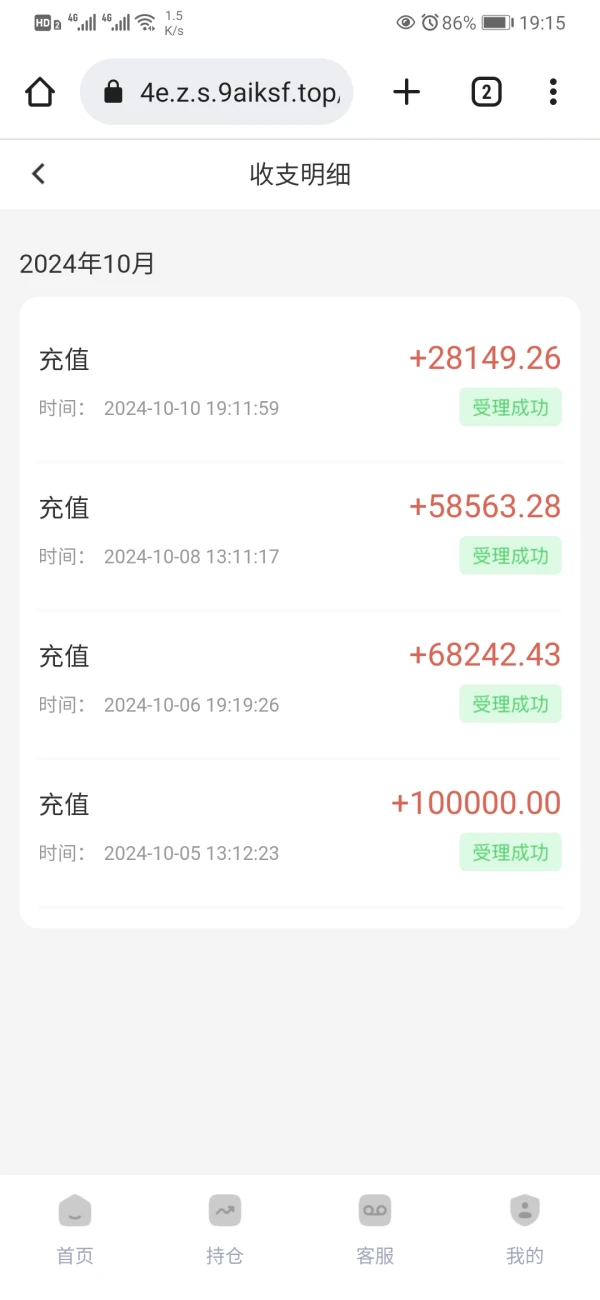Go back from 收支明细 page
The width and height of the screenshot is (600, 1300).
[38, 174]
